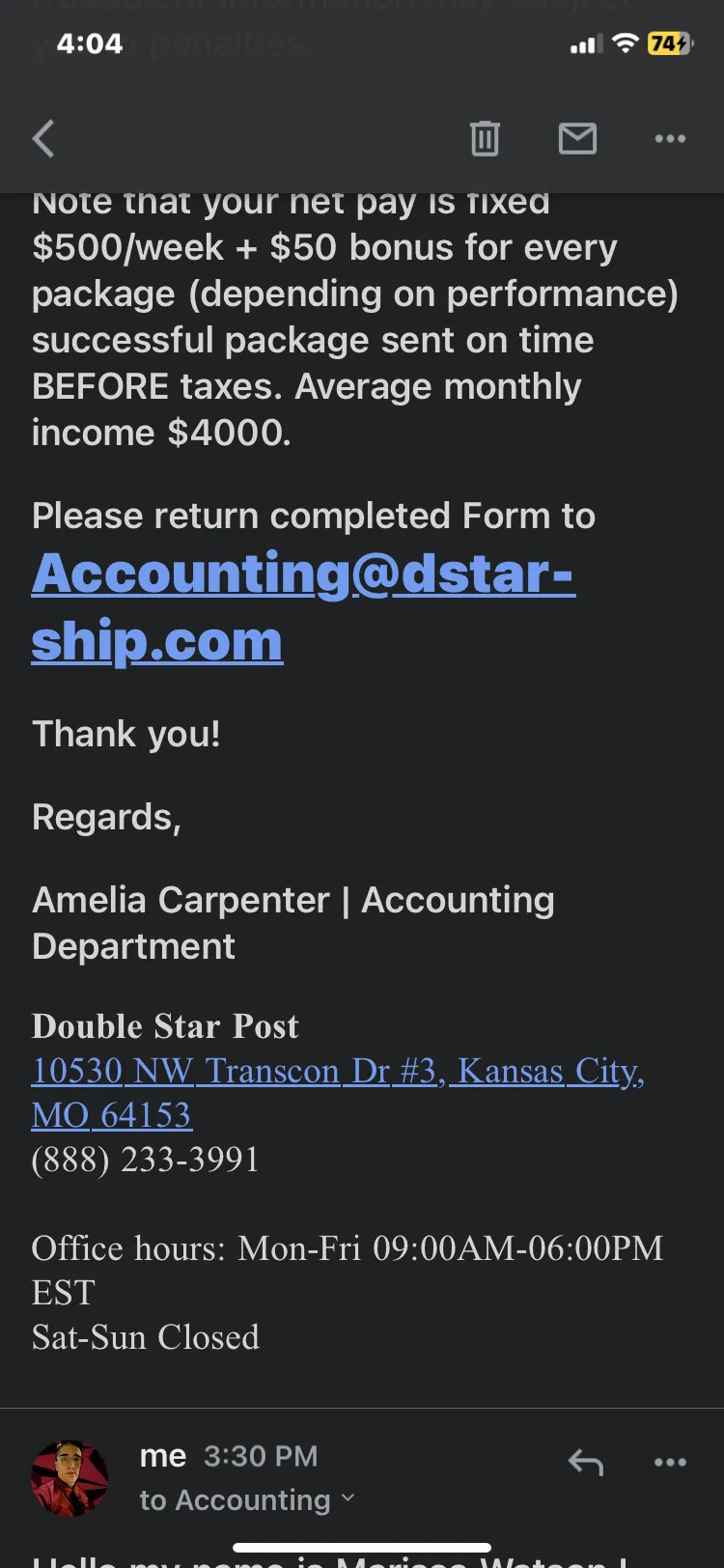Mark the email as unread

coord(577,139)
